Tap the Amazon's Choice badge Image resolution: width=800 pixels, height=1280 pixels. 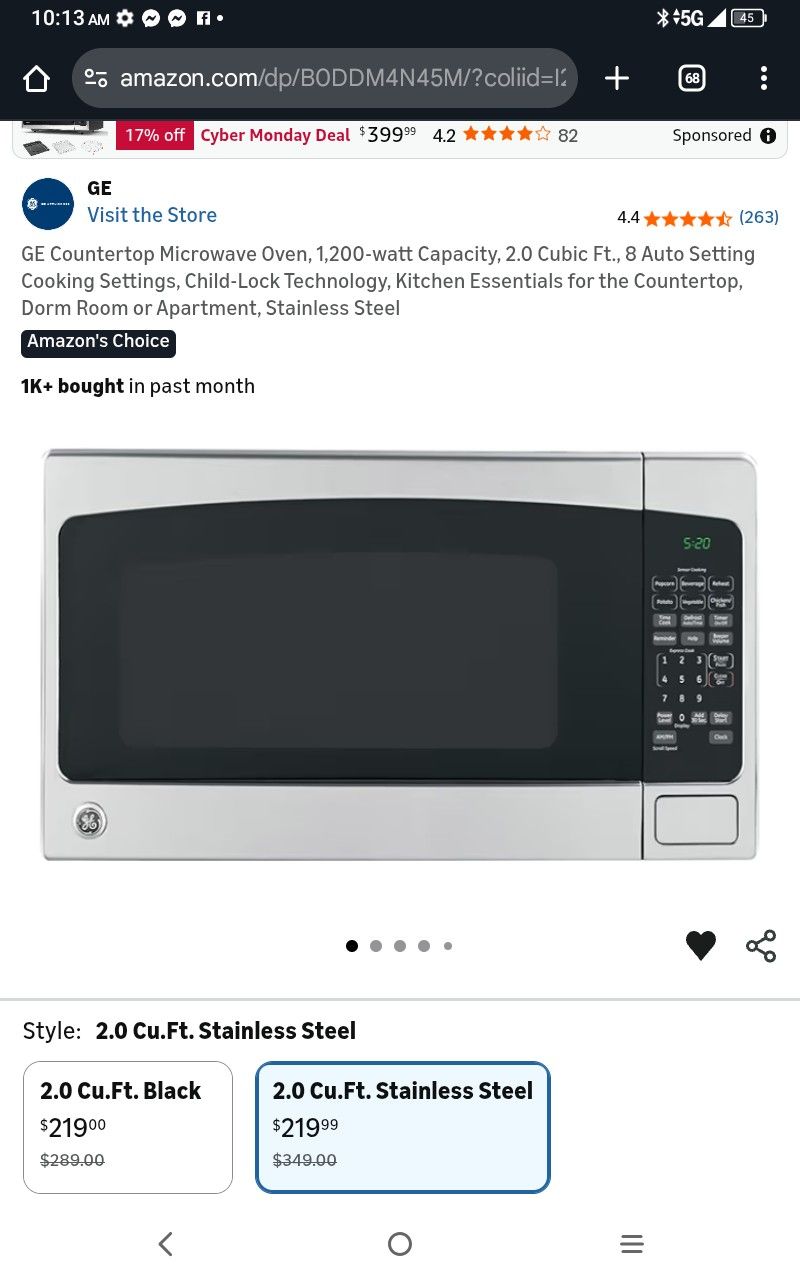point(98,342)
